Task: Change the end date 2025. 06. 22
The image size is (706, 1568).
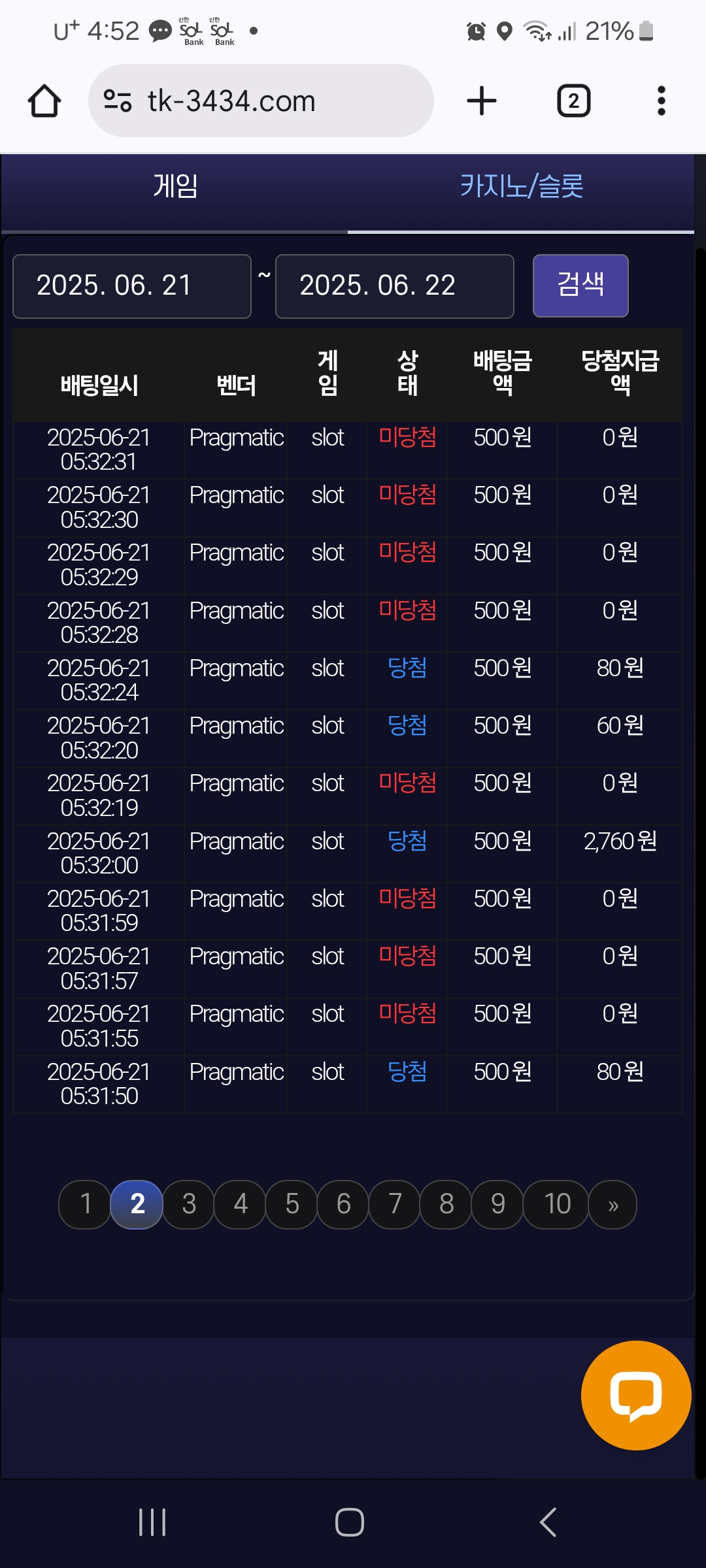Action: point(395,286)
